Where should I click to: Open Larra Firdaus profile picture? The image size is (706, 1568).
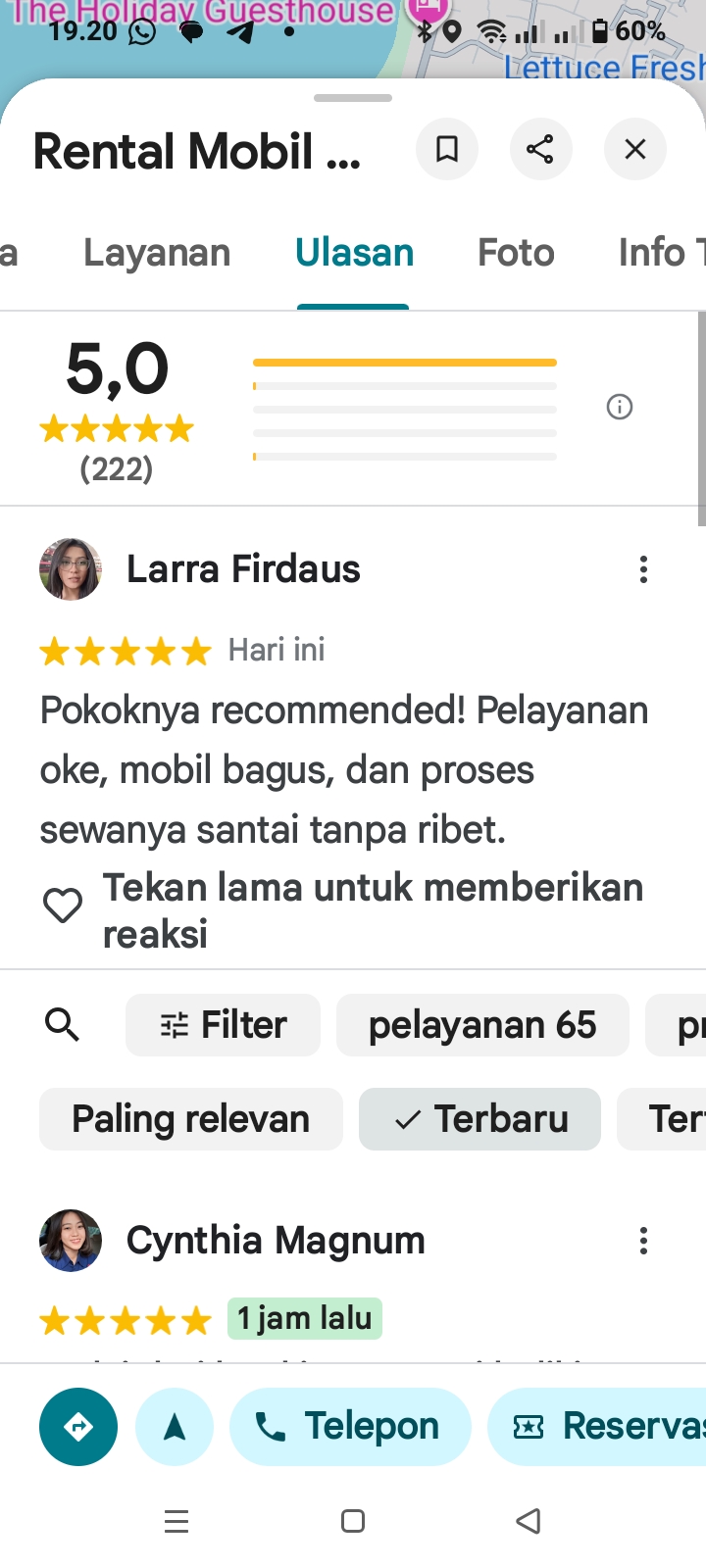coord(71,569)
